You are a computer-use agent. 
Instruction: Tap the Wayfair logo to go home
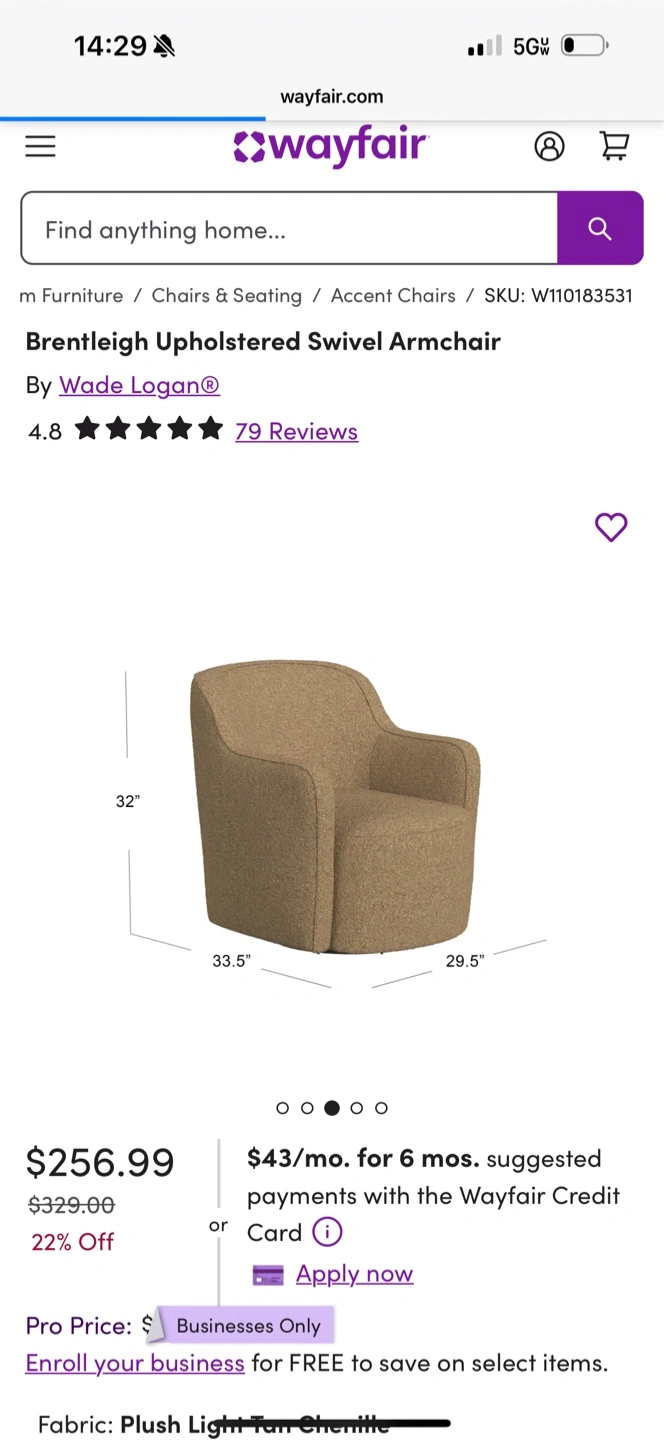pyautogui.click(x=331, y=146)
